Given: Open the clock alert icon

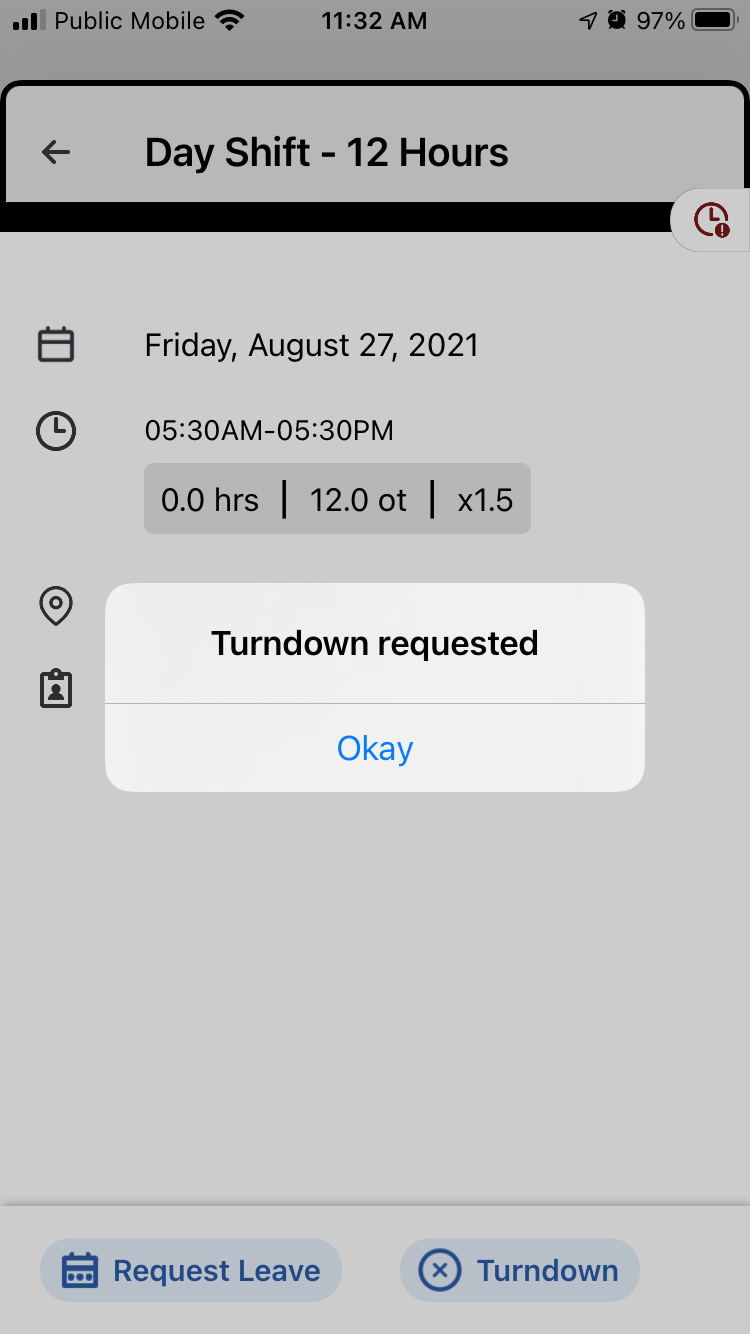Looking at the screenshot, I should (x=712, y=219).
